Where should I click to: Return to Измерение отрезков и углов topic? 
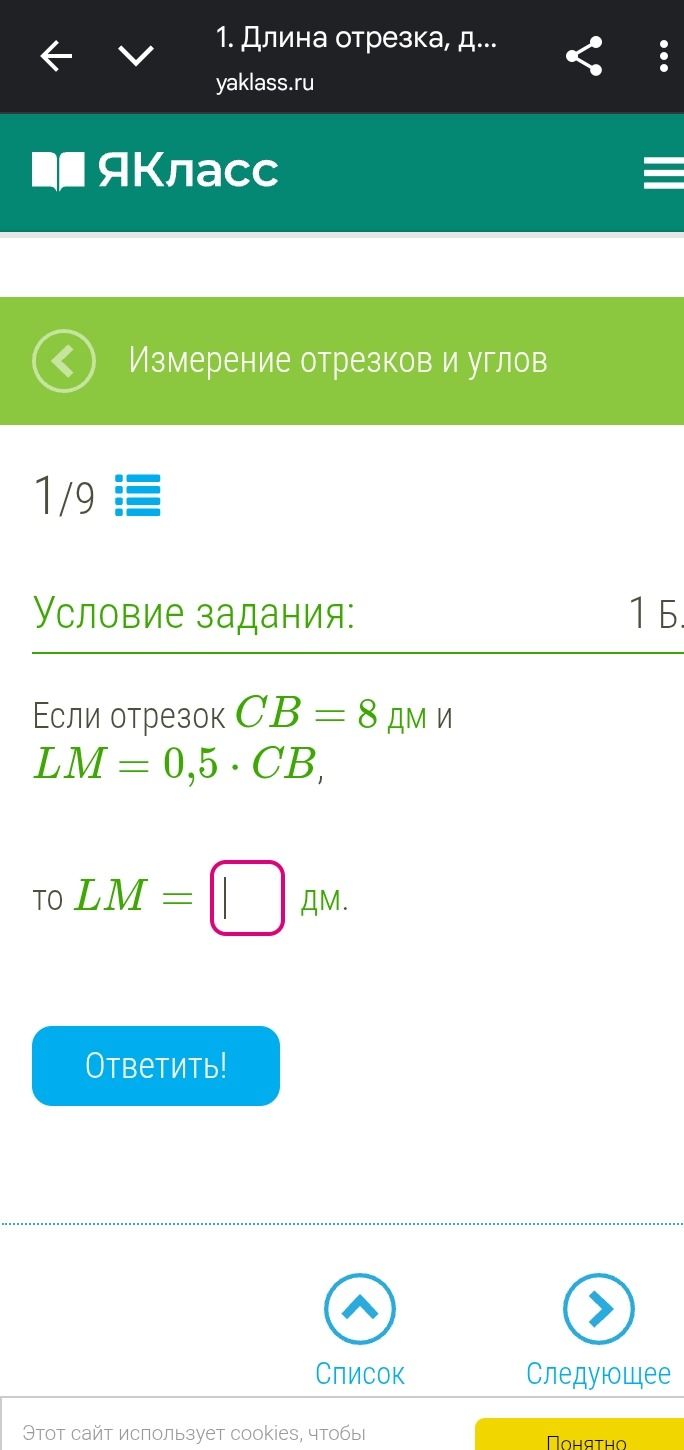(64, 360)
